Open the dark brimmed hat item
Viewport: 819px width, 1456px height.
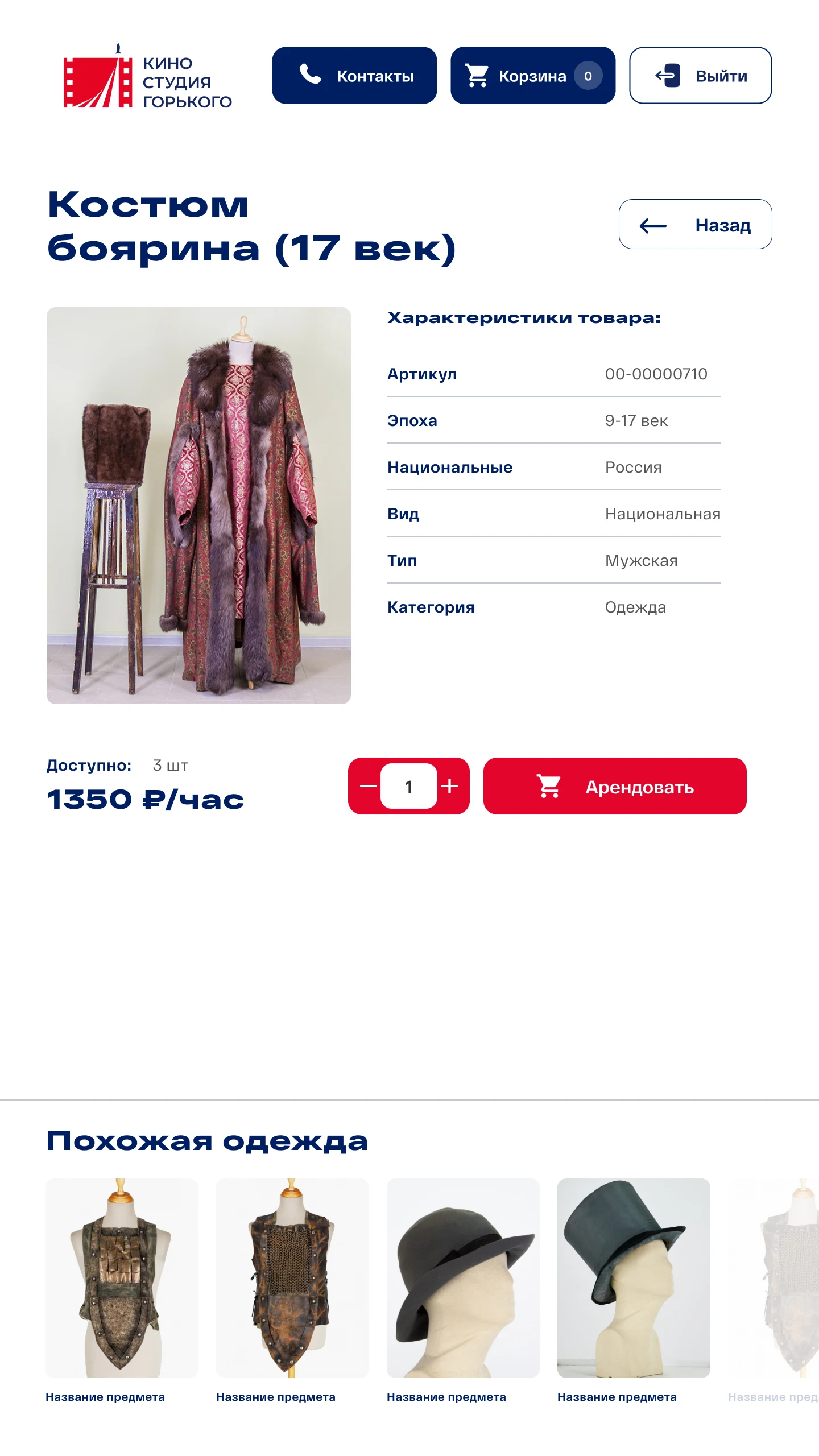pyautogui.click(x=463, y=1278)
